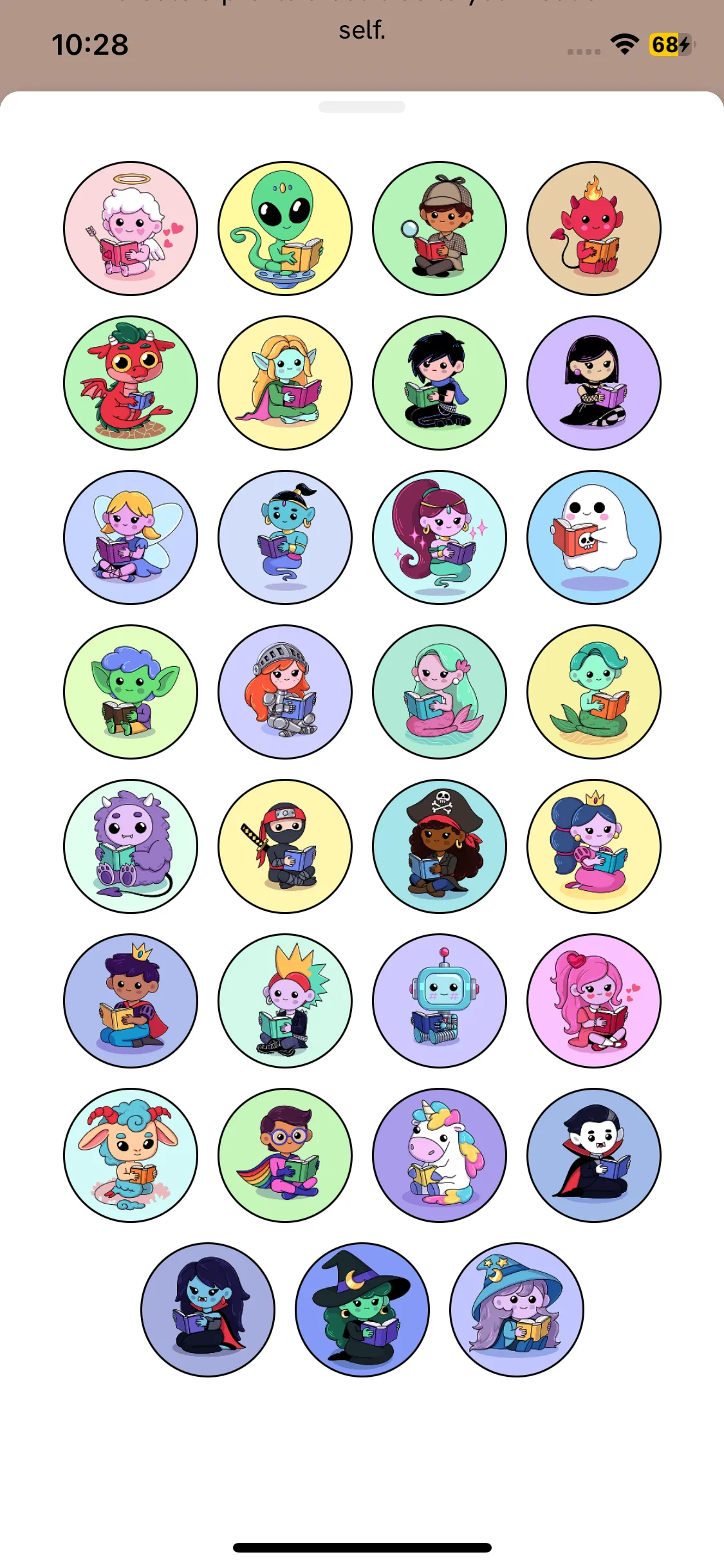The width and height of the screenshot is (724, 1568).
Task: Tap the sheet grabber handle
Action: point(362,107)
